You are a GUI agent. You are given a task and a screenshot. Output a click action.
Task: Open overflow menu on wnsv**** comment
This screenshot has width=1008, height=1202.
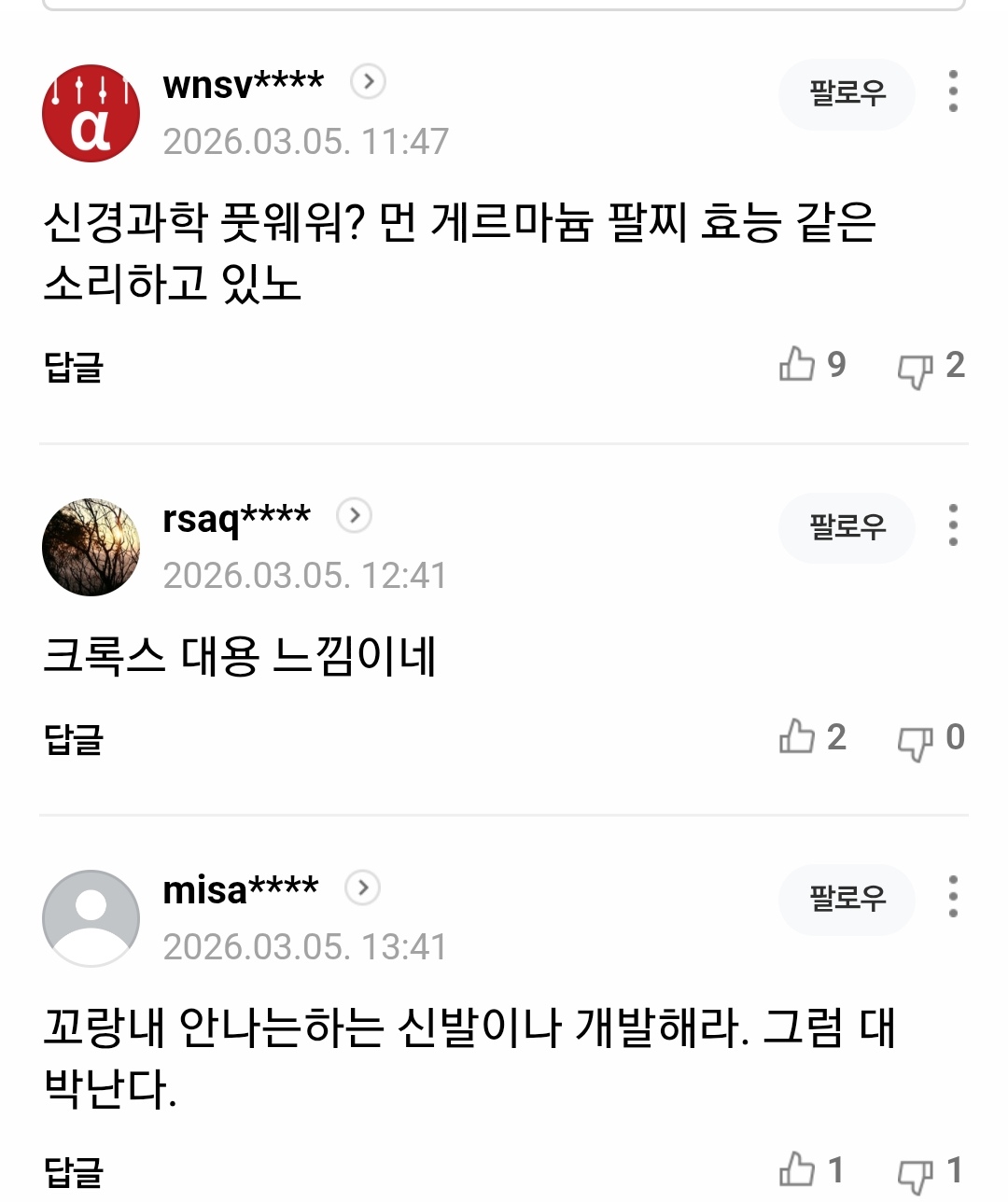coord(952,91)
